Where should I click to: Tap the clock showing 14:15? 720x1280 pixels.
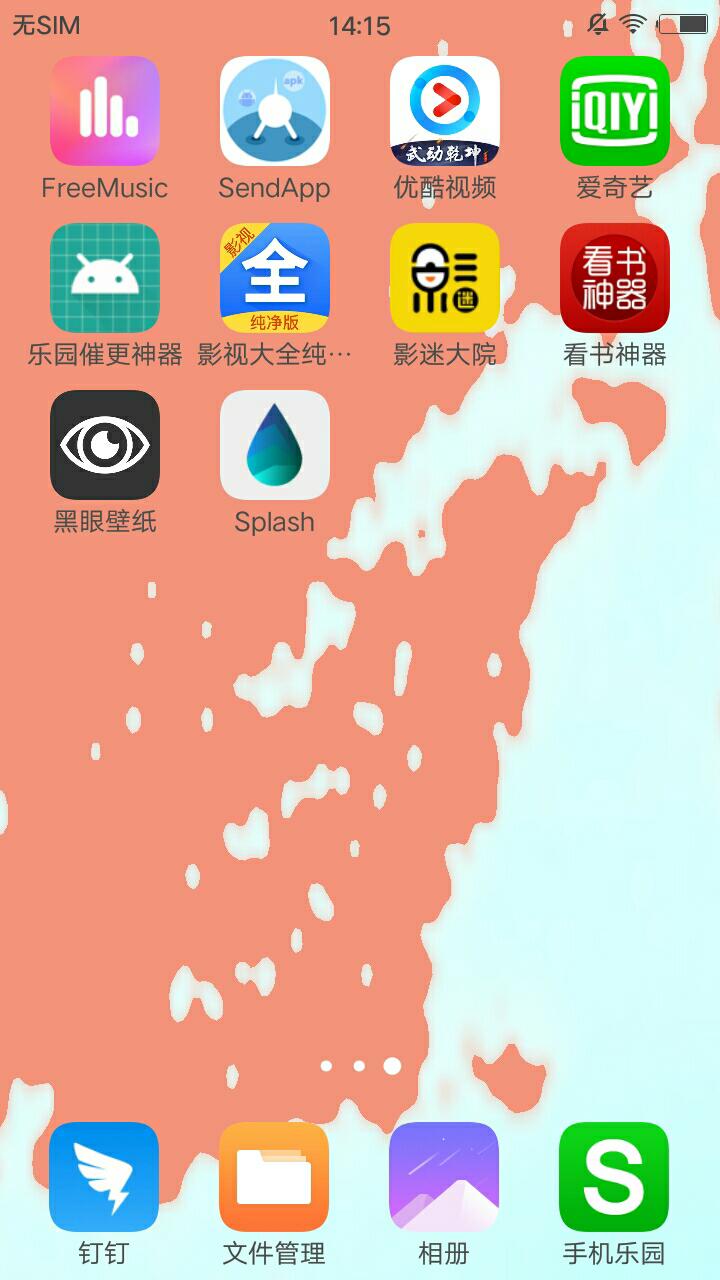[x=360, y=25]
